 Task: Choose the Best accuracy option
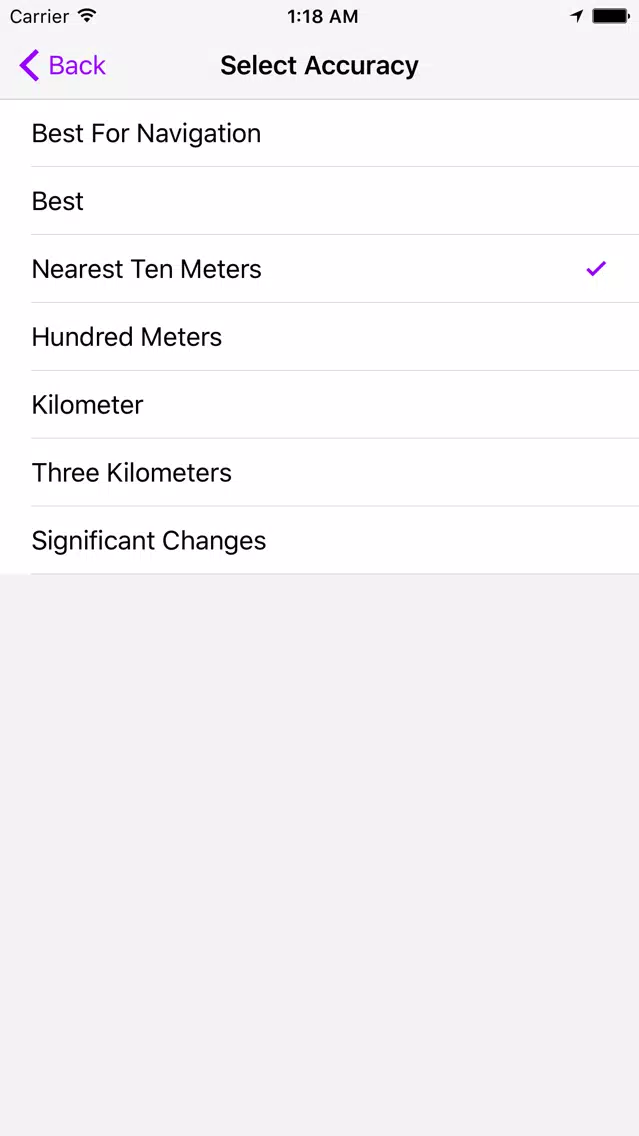(x=320, y=201)
